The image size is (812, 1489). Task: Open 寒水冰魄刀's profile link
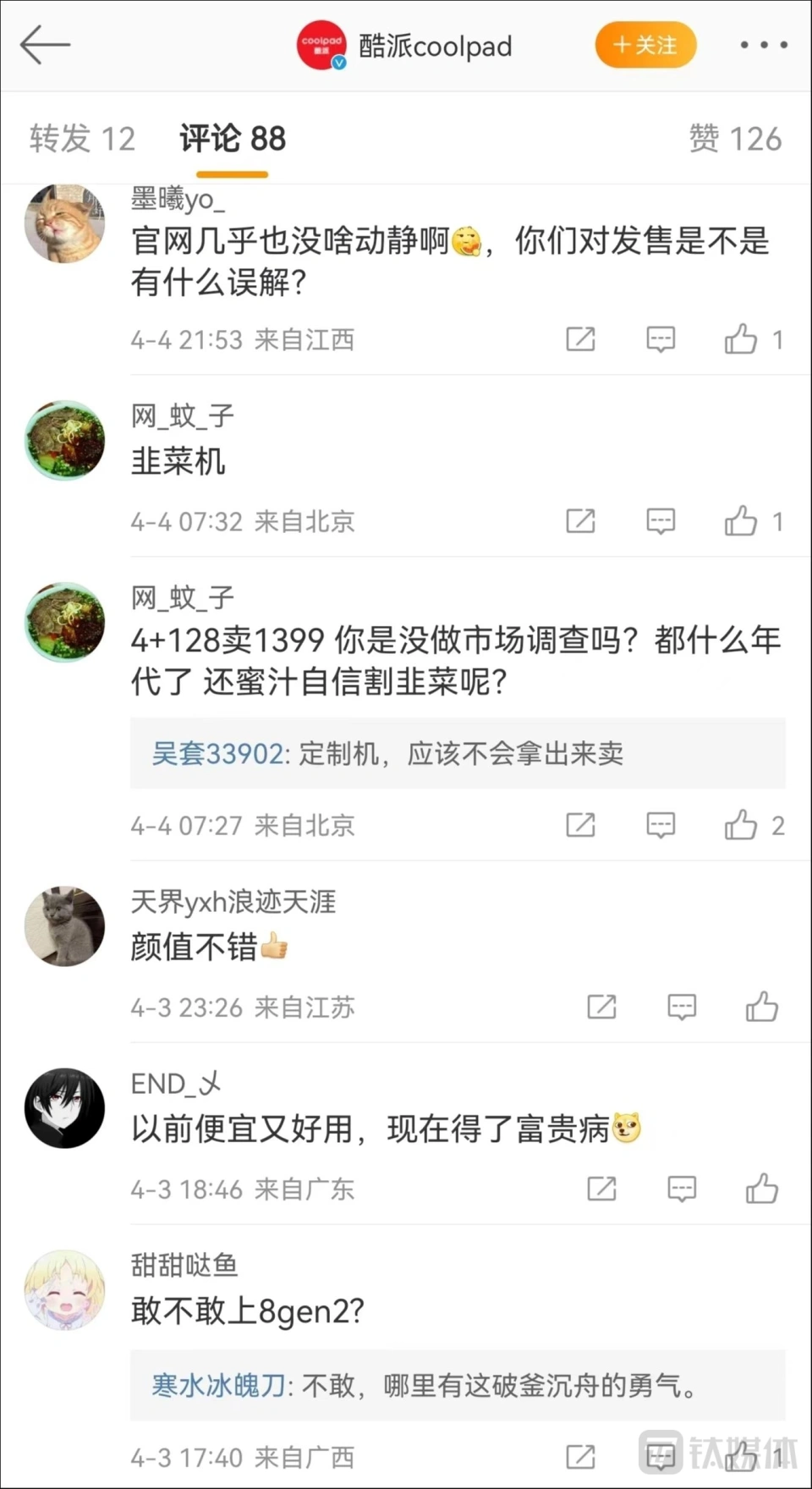click(218, 1385)
